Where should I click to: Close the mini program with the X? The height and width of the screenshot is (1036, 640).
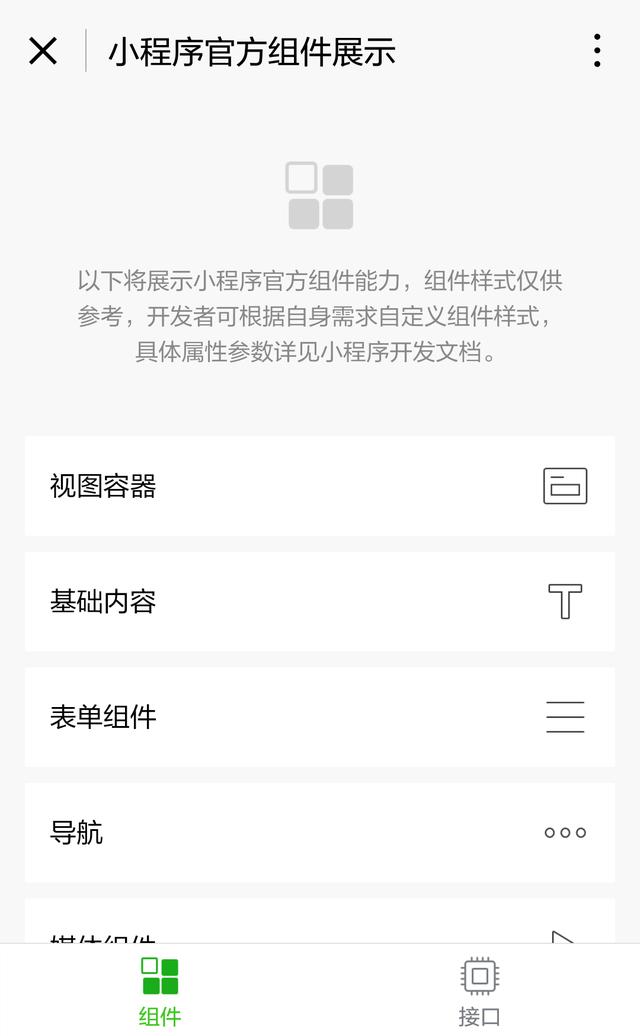[x=43, y=51]
